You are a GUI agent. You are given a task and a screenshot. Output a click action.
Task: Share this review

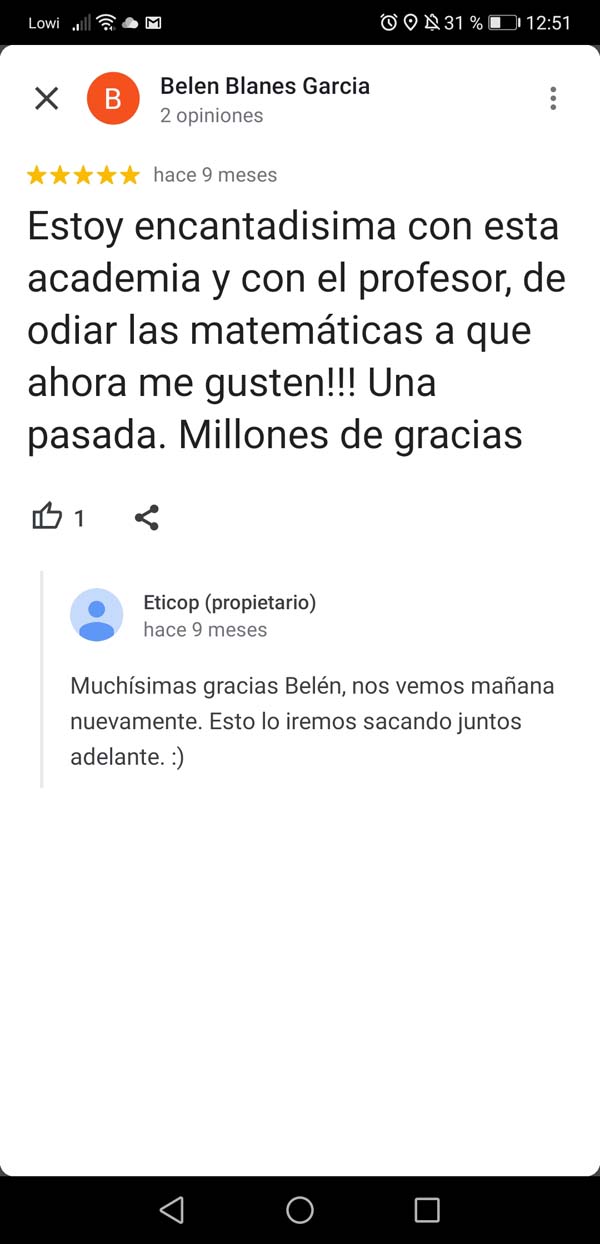[147, 517]
